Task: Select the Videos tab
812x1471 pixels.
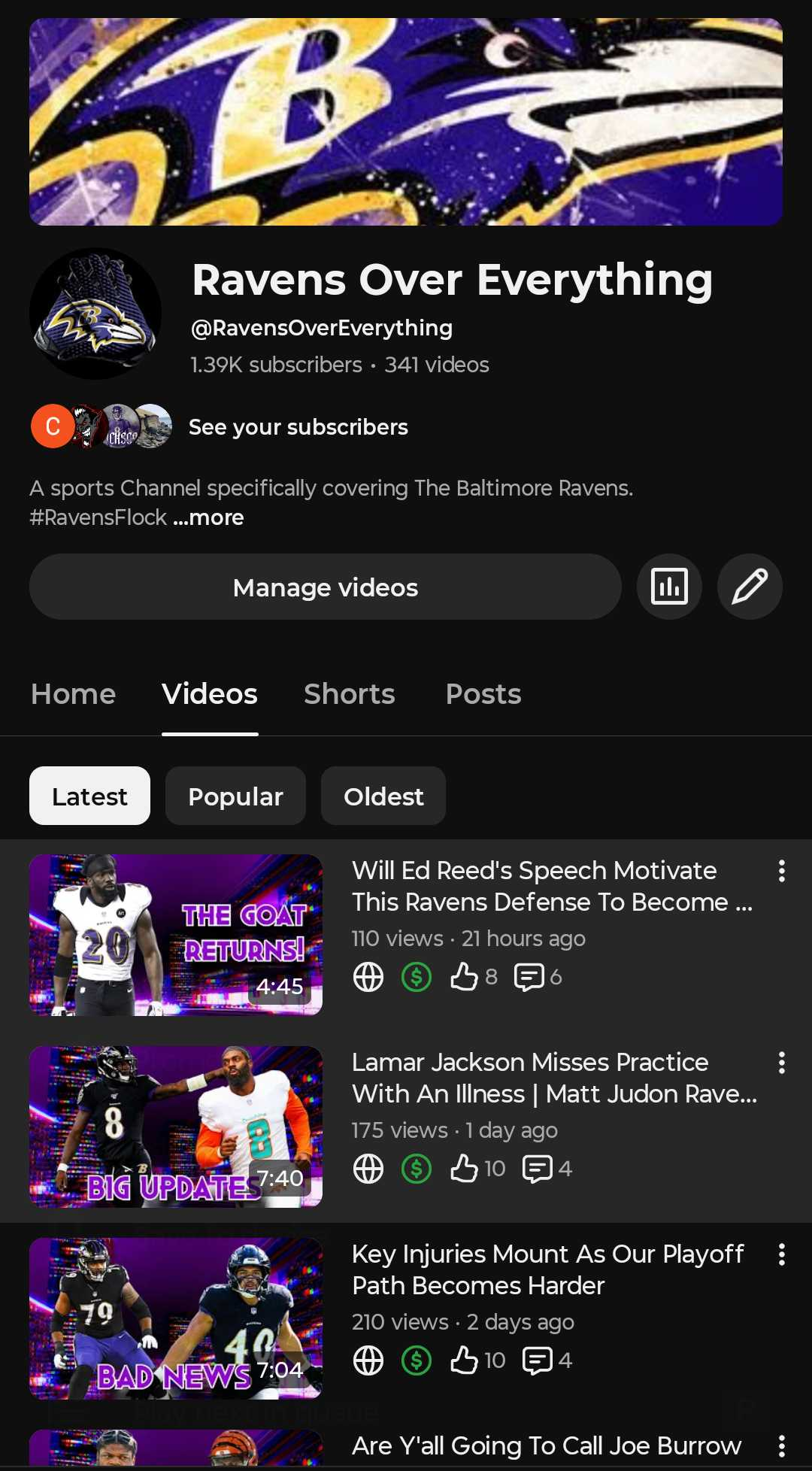Action: coord(210,694)
